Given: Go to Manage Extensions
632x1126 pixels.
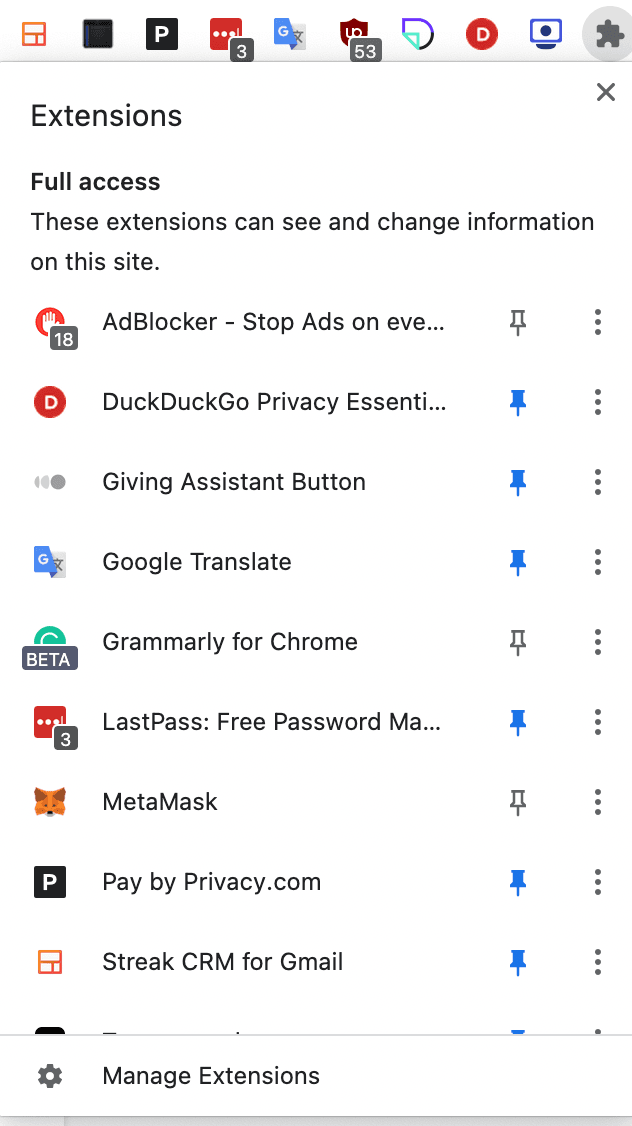Looking at the screenshot, I should pos(210,1076).
